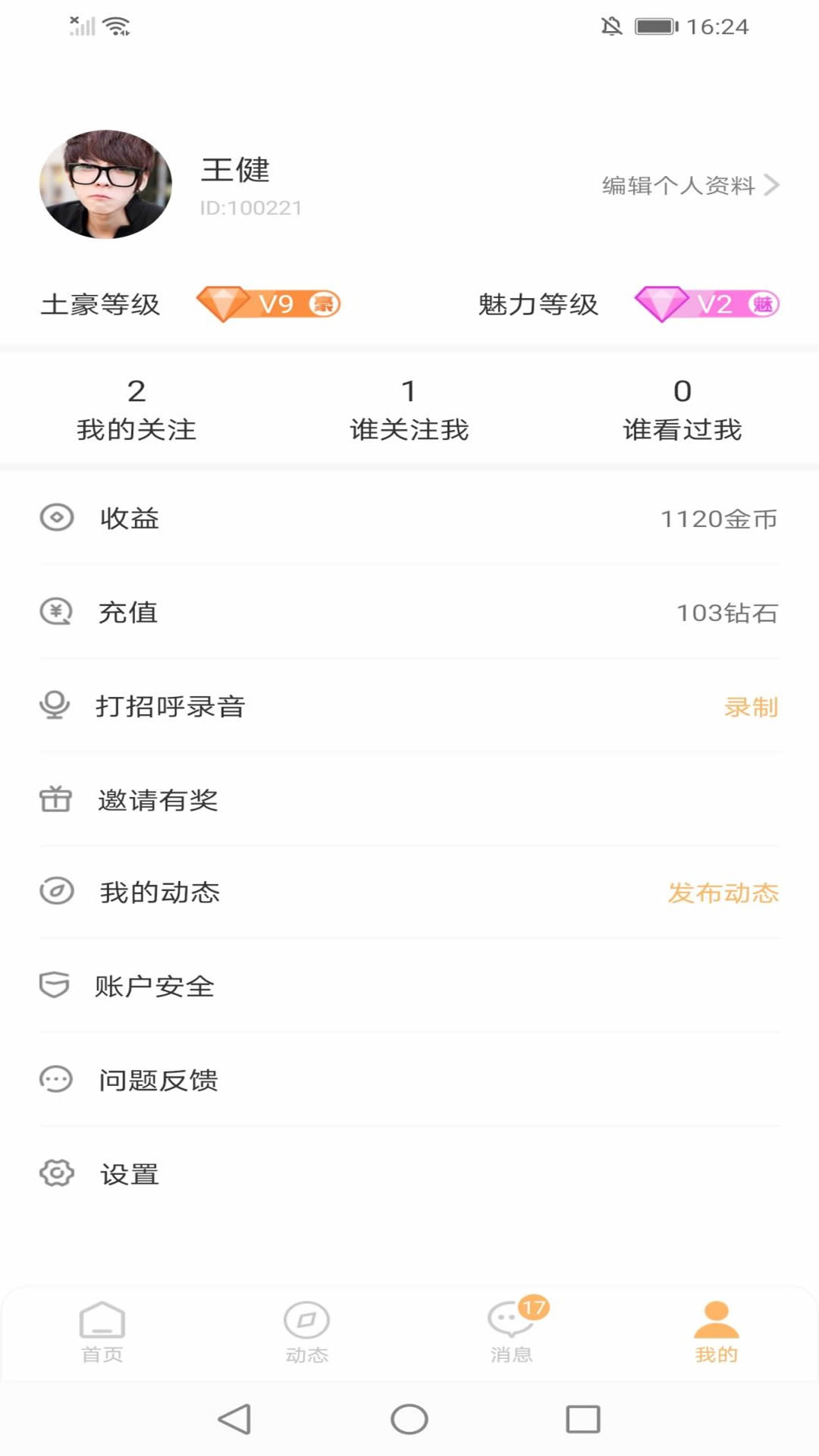The width and height of the screenshot is (819, 1456).
Task: Open 编辑个人资料 via its chevron
Action: (x=772, y=184)
